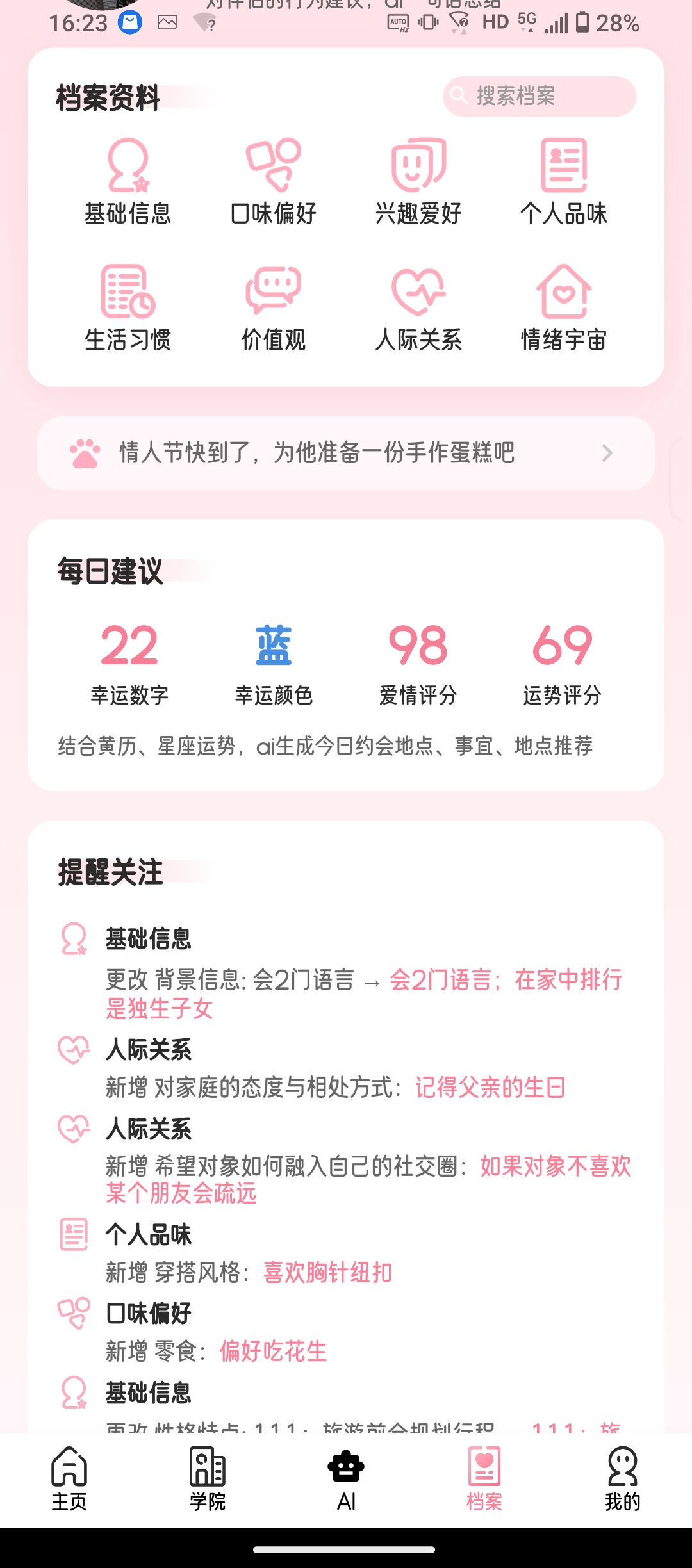Tap the lucky color 蓝 swatch
Image resolution: width=692 pixels, height=1568 pixels.
[272, 649]
